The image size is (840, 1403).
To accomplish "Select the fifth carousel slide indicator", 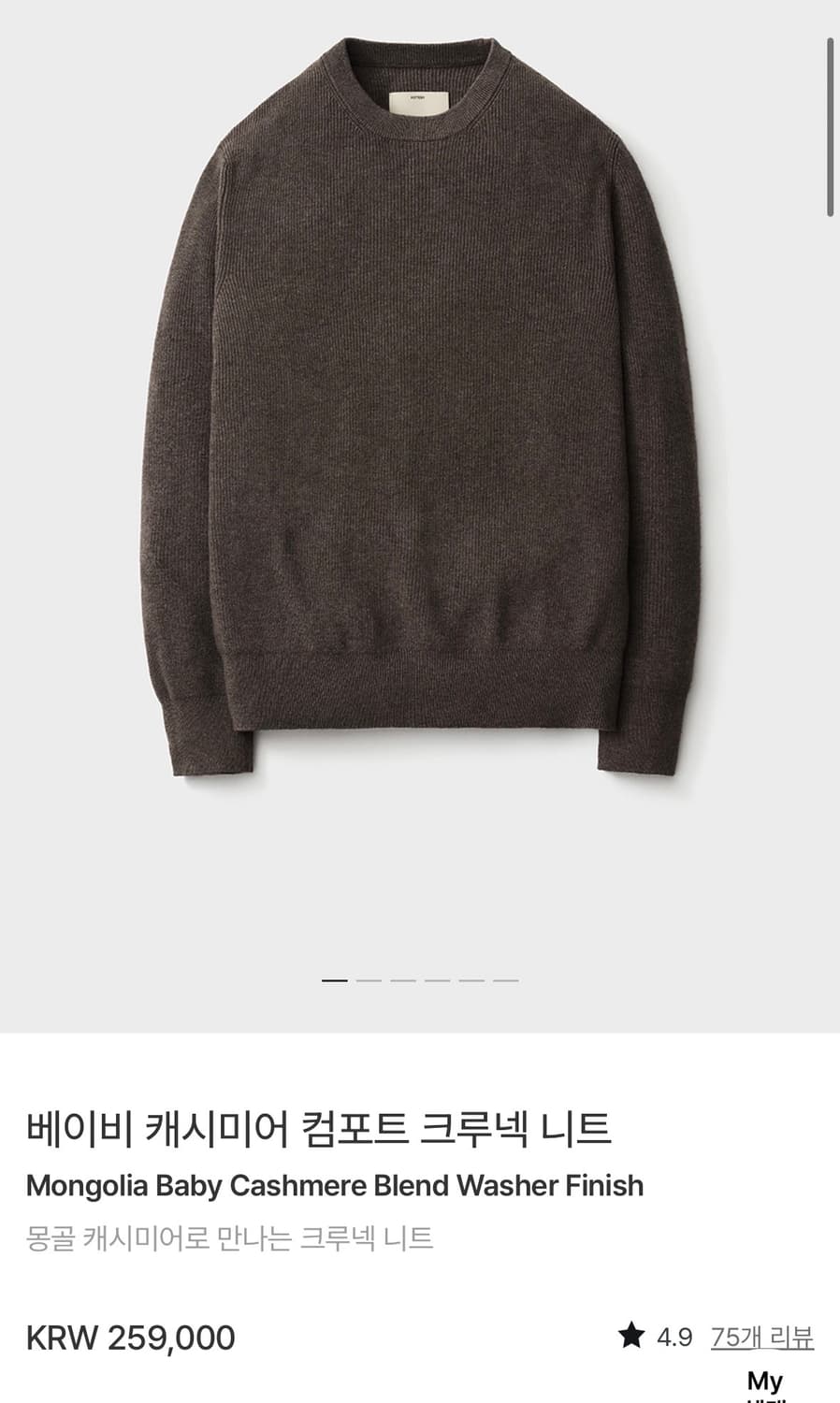I will 472,980.
